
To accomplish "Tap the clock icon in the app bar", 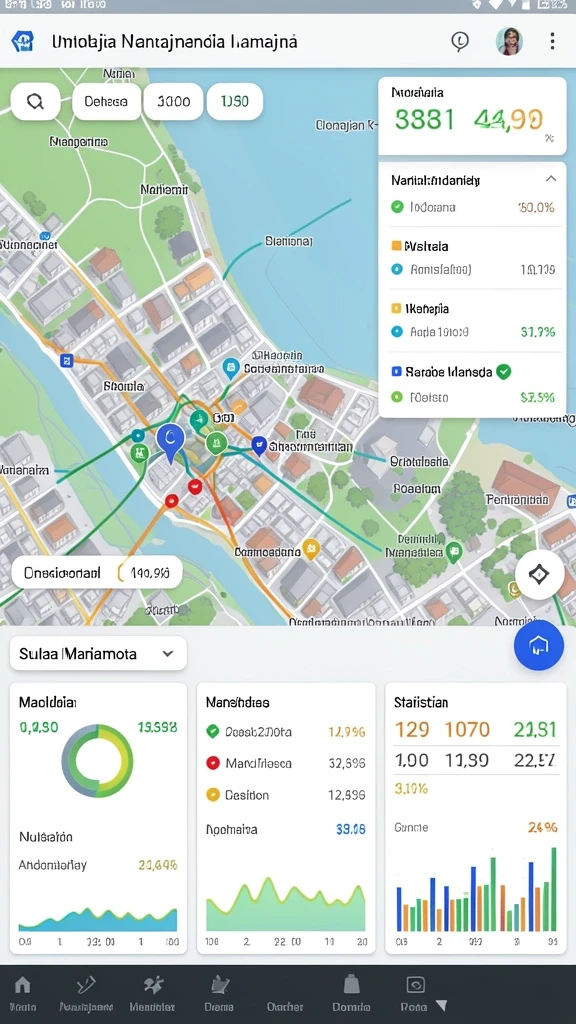I will tap(460, 41).
